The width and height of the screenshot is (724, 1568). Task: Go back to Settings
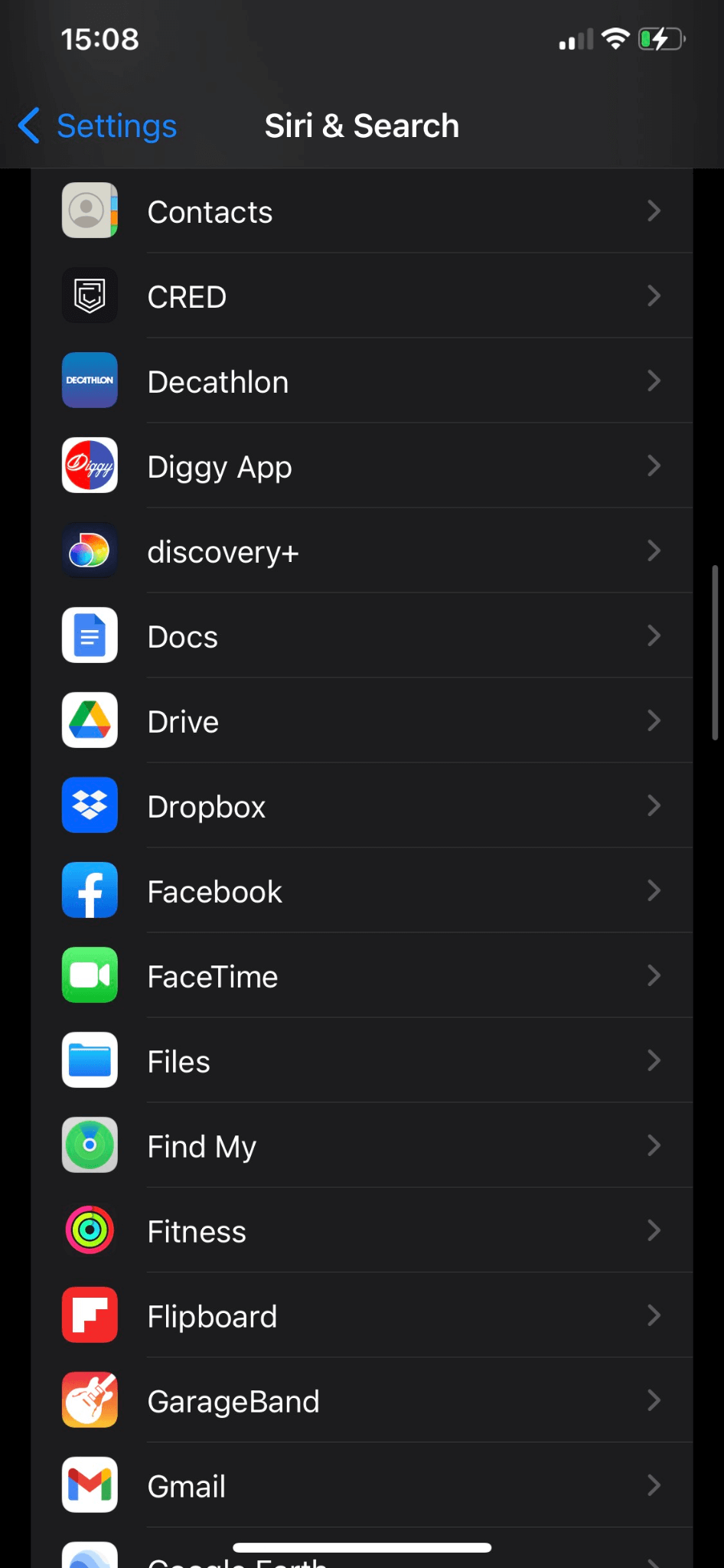[x=96, y=125]
